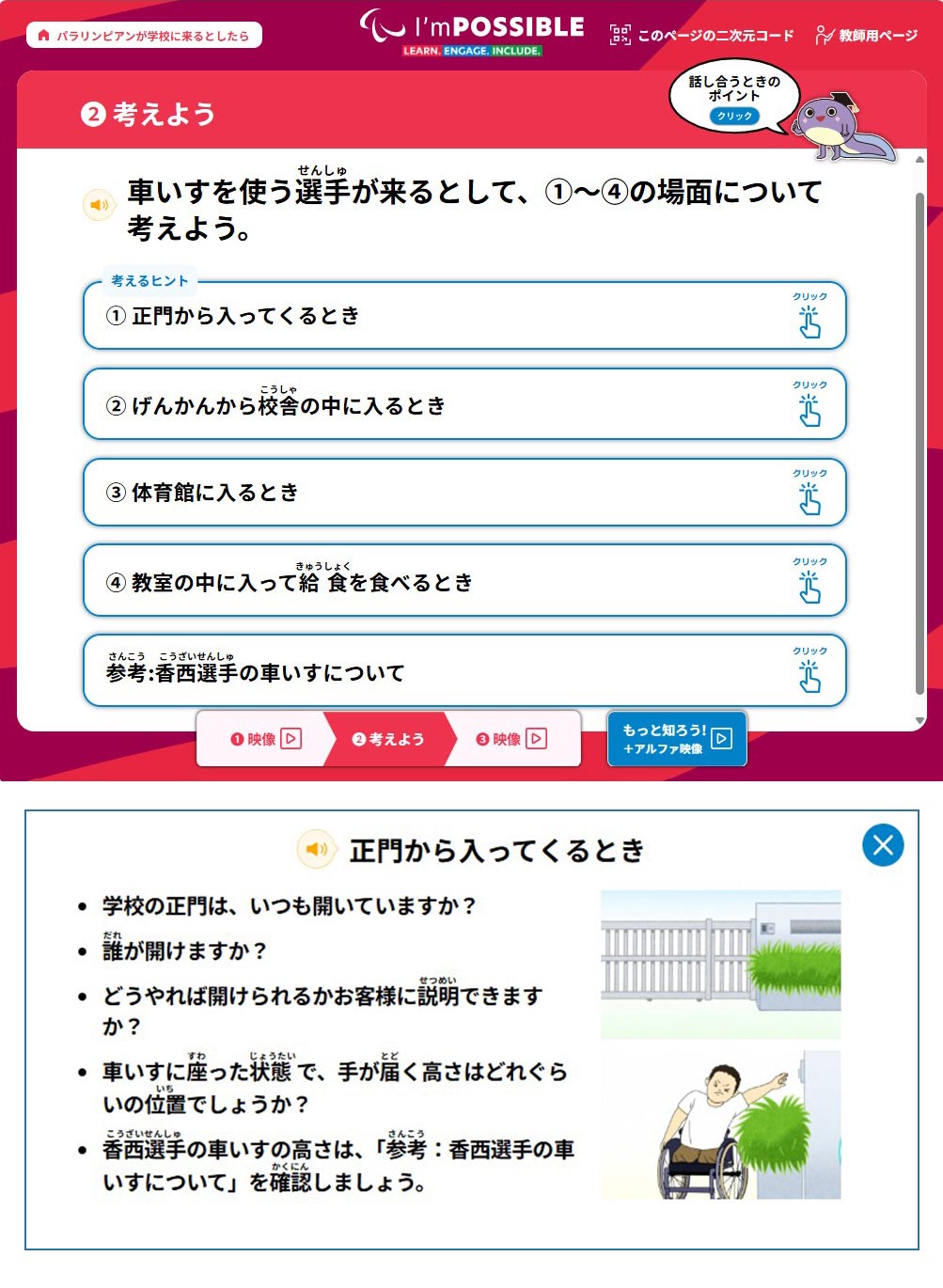Open 参考:香西選手の車いすについて
This screenshot has width=943, height=1288.
click(x=464, y=670)
